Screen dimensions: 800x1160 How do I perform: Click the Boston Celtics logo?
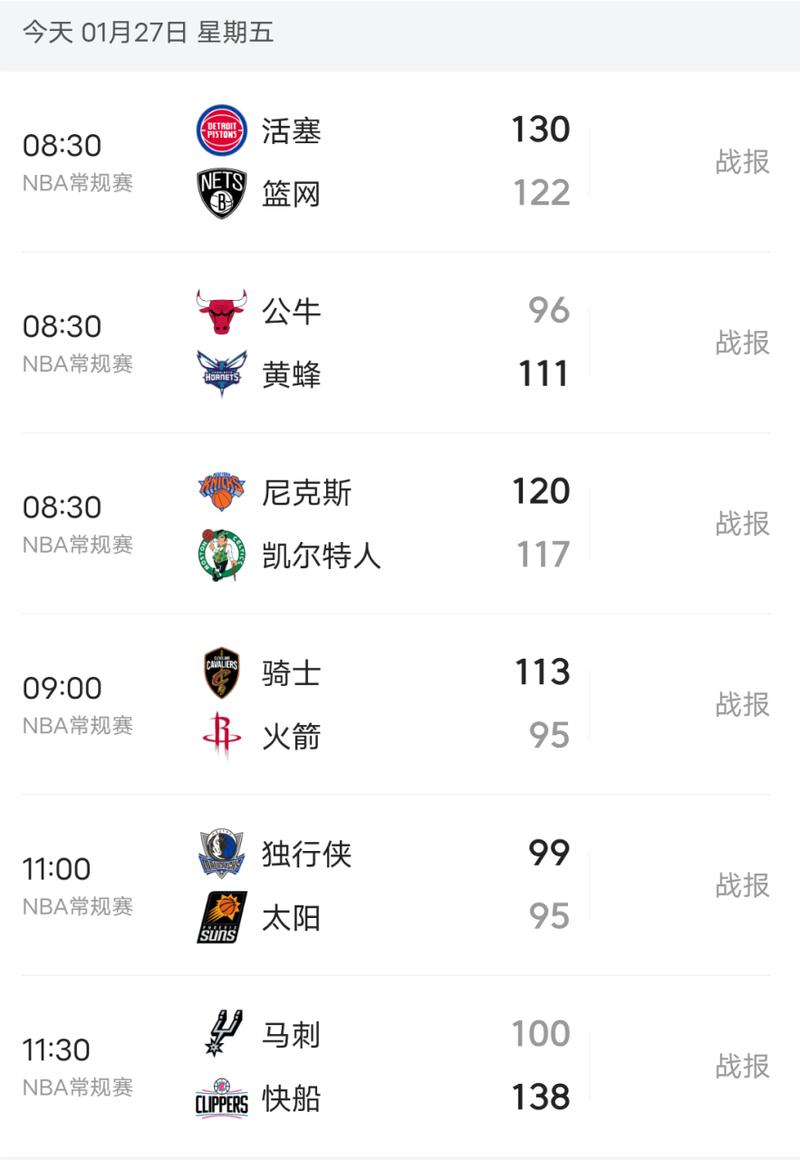224,555
